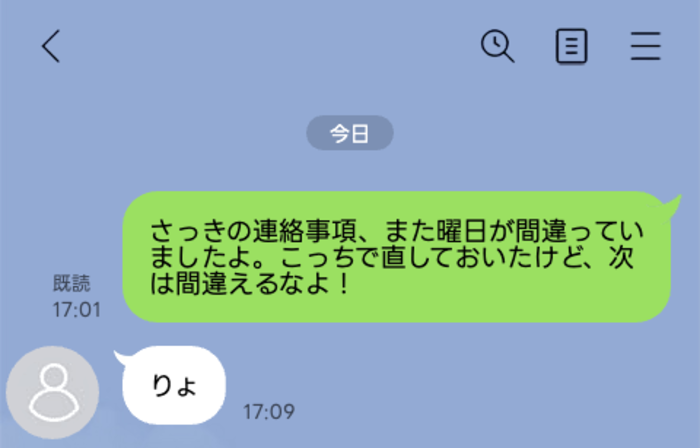Open the chat menu

[x=646, y=46]
